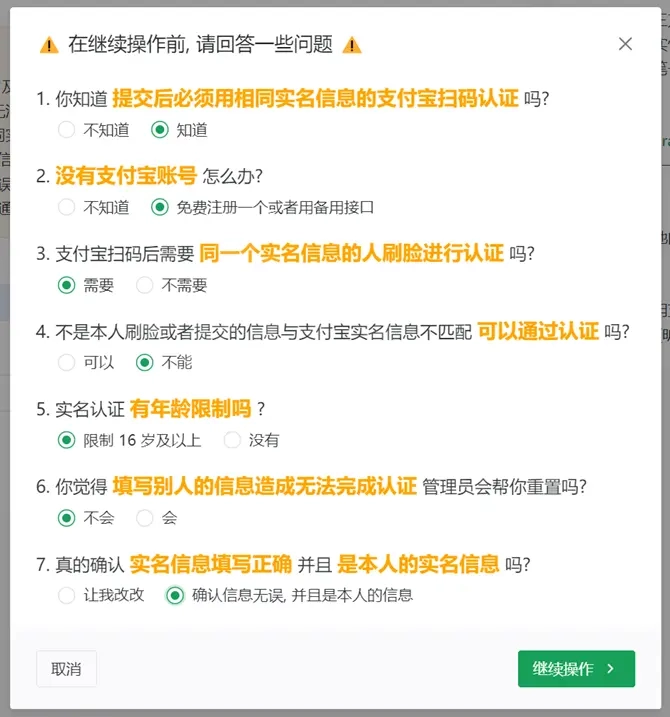Tap the 取消 button

66,669
